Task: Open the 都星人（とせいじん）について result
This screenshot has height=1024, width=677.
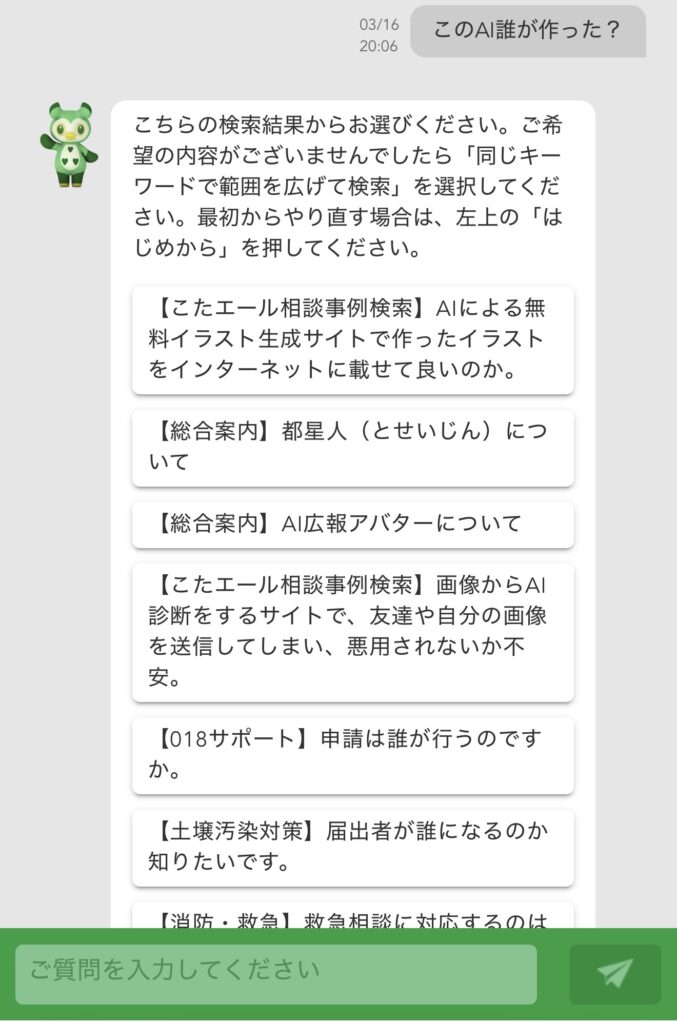Action: [352, 447]
